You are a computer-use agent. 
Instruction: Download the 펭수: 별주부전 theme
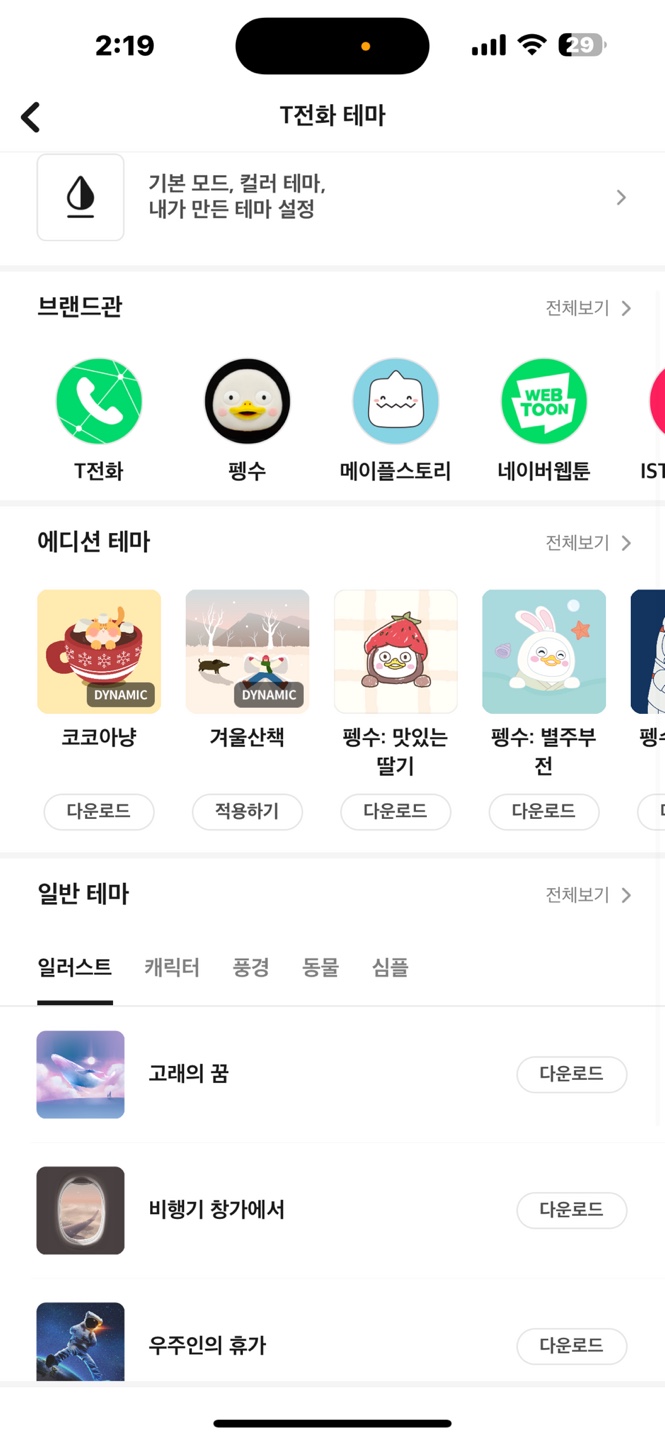(544, 811)
